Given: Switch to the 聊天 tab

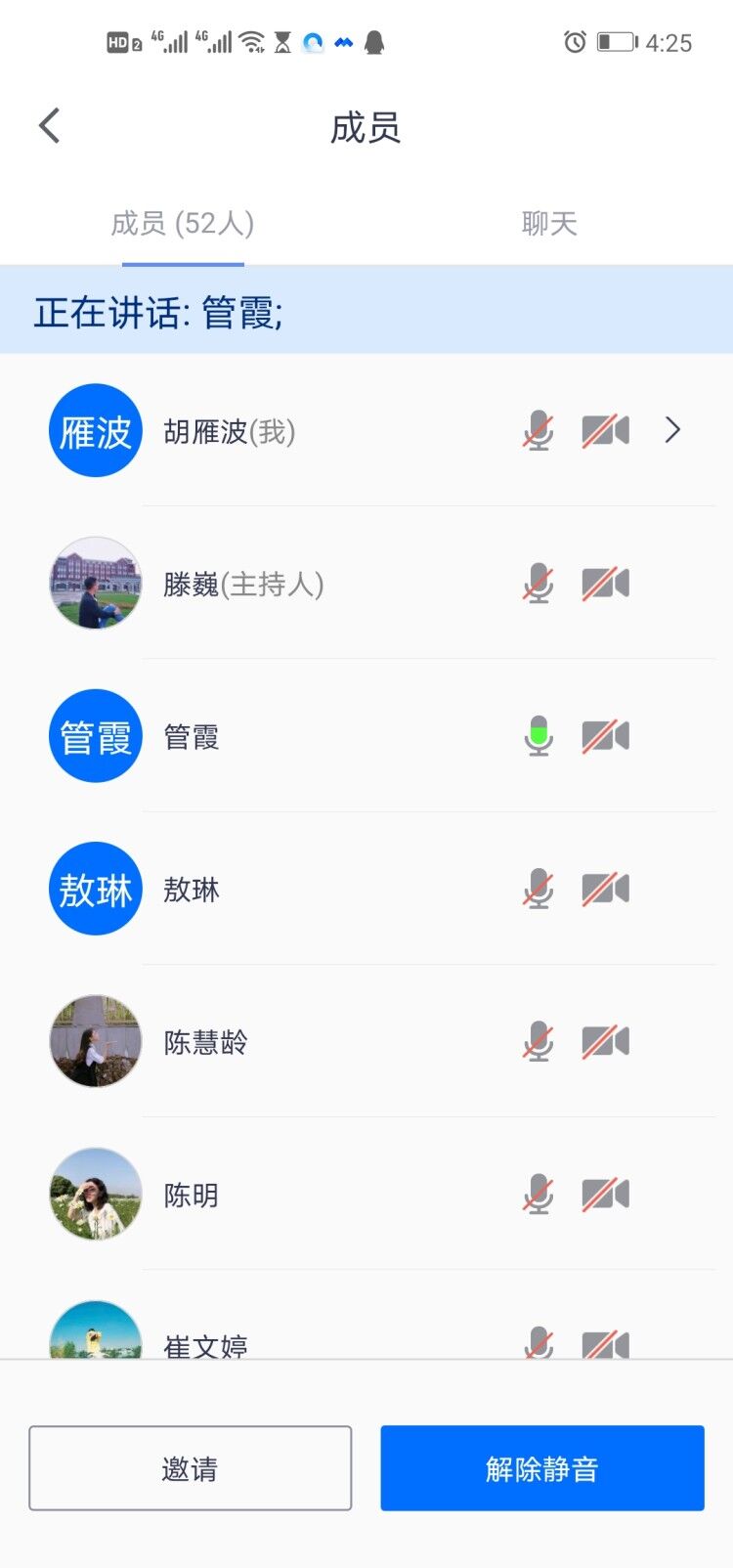Looking at the screenshot, I should (549, 224).
